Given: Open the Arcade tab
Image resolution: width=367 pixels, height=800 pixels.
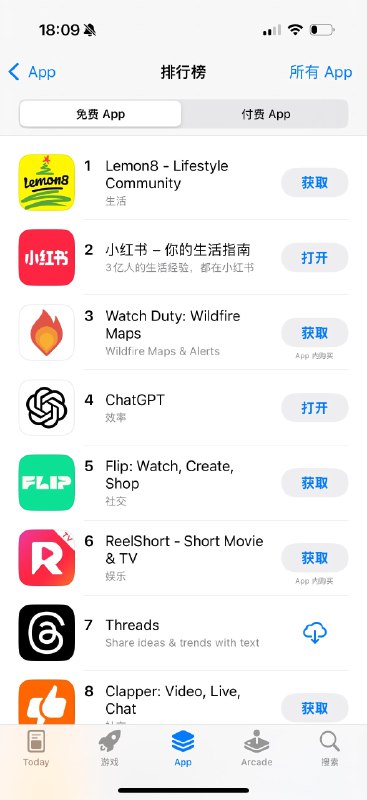Looking at the screenshot, I should click(256, 748).
